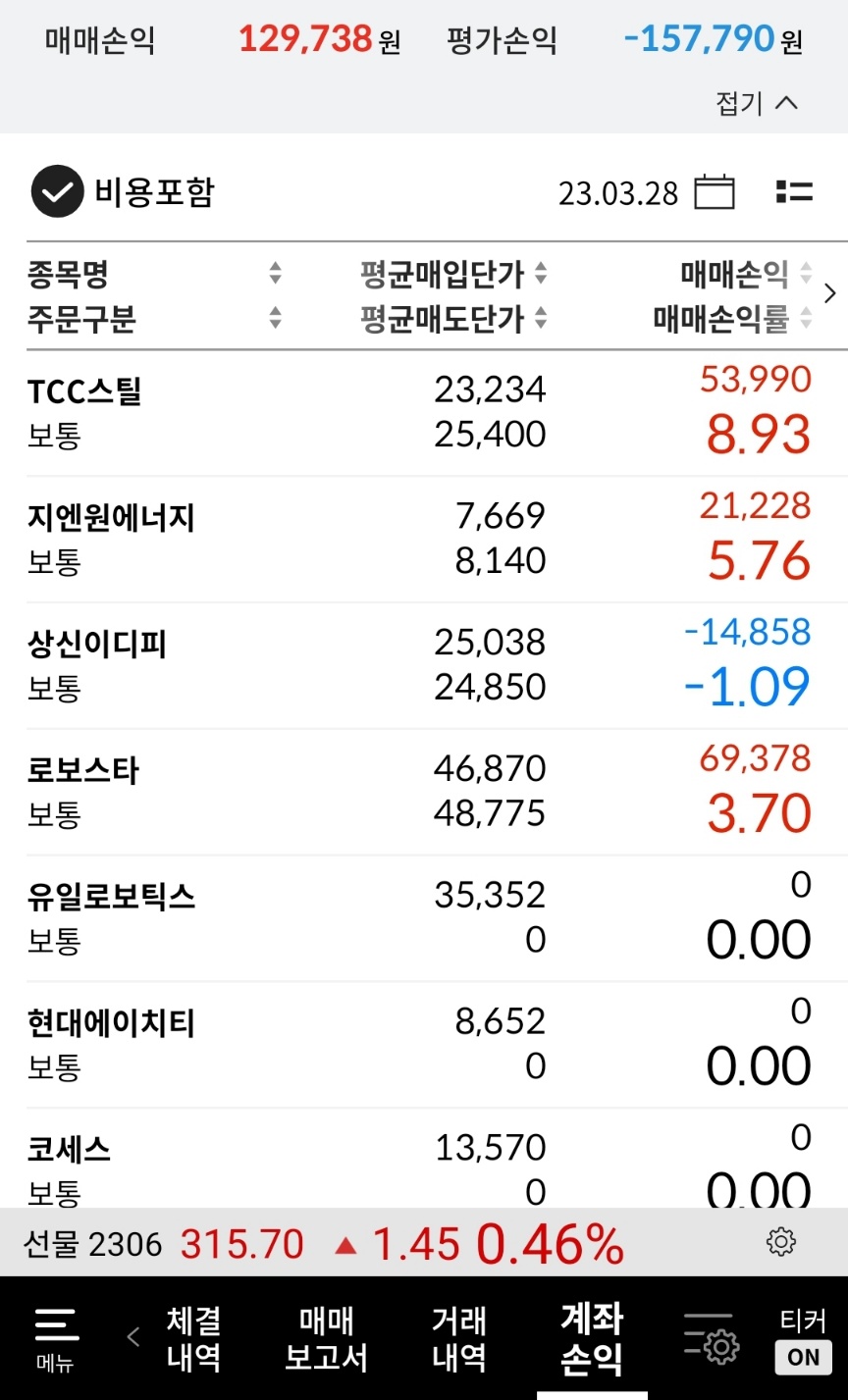Open the 상신이디피 row

pos(424,666)
